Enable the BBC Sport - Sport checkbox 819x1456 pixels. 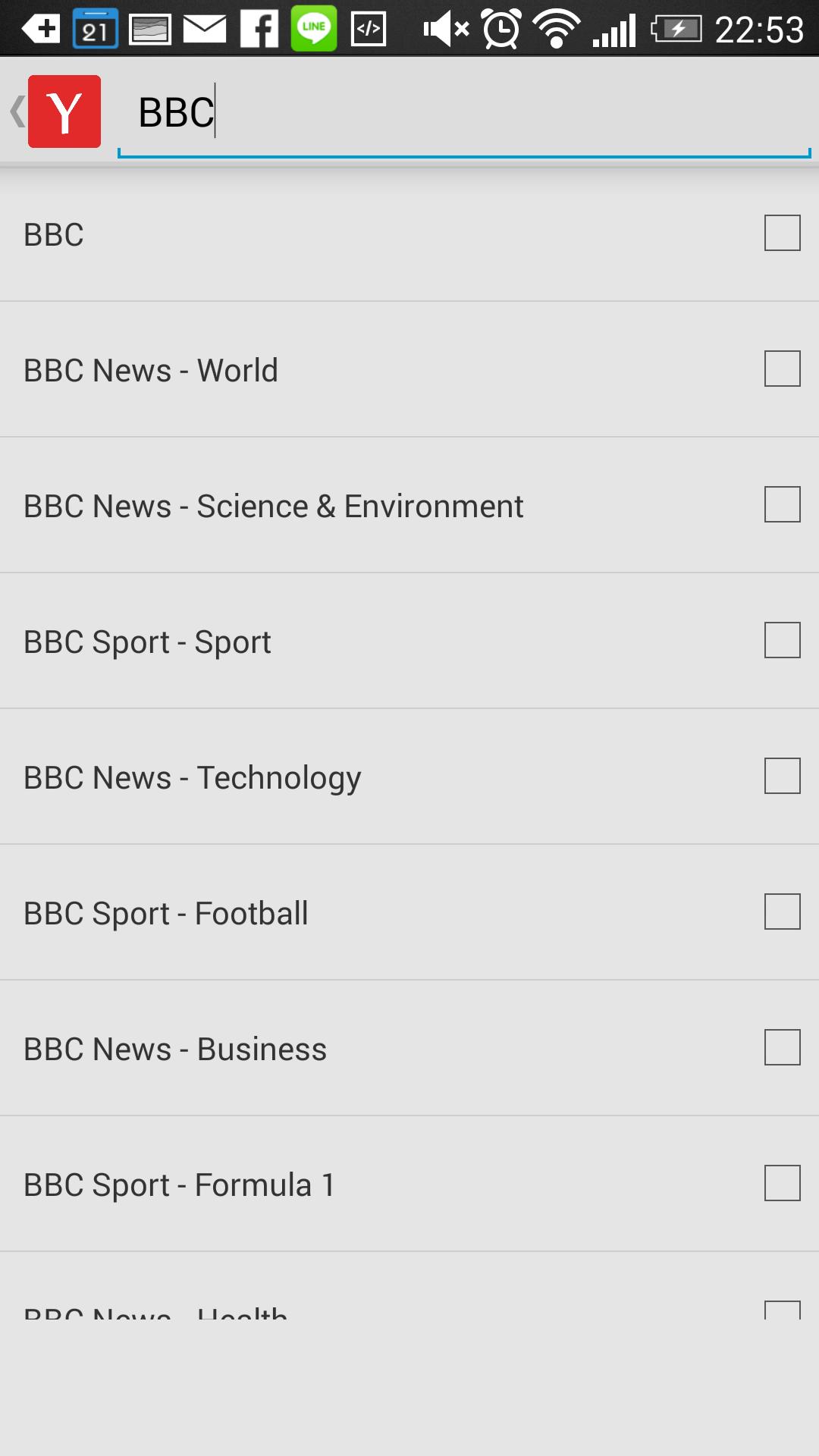(x=782, y=640)
